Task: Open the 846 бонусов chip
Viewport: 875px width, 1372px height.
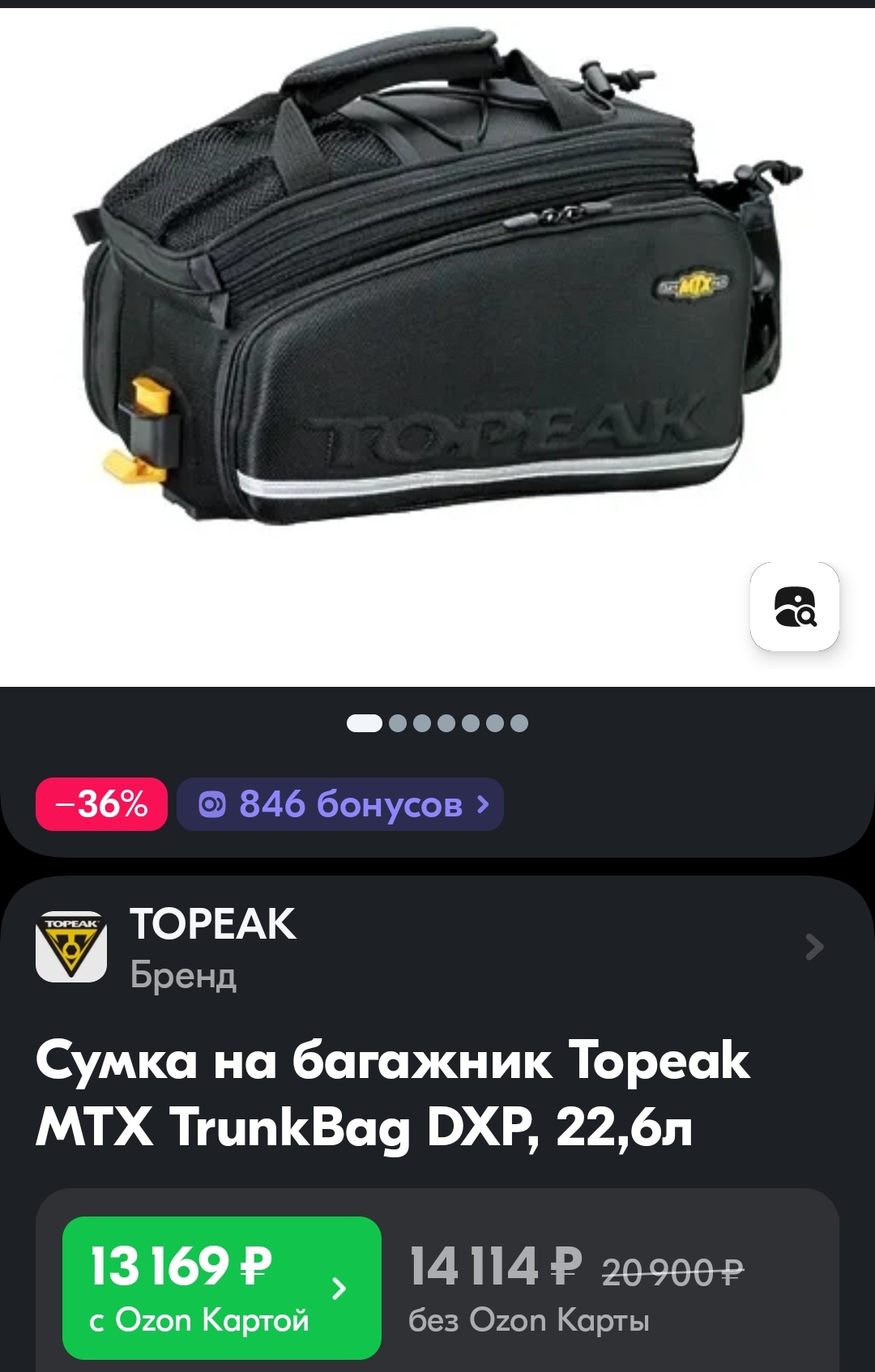Action: 340,804
